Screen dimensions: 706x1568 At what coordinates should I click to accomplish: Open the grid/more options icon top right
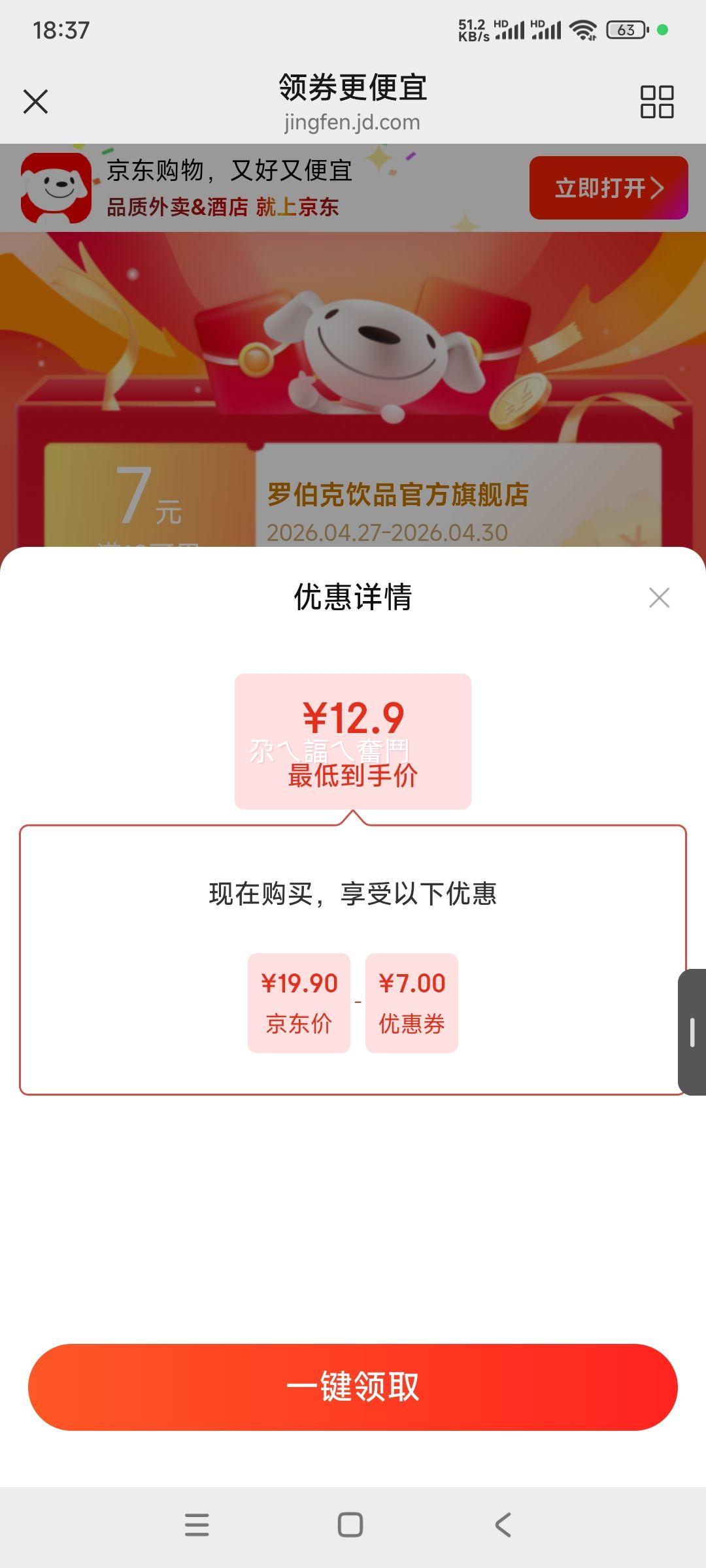tap(657, 103)
